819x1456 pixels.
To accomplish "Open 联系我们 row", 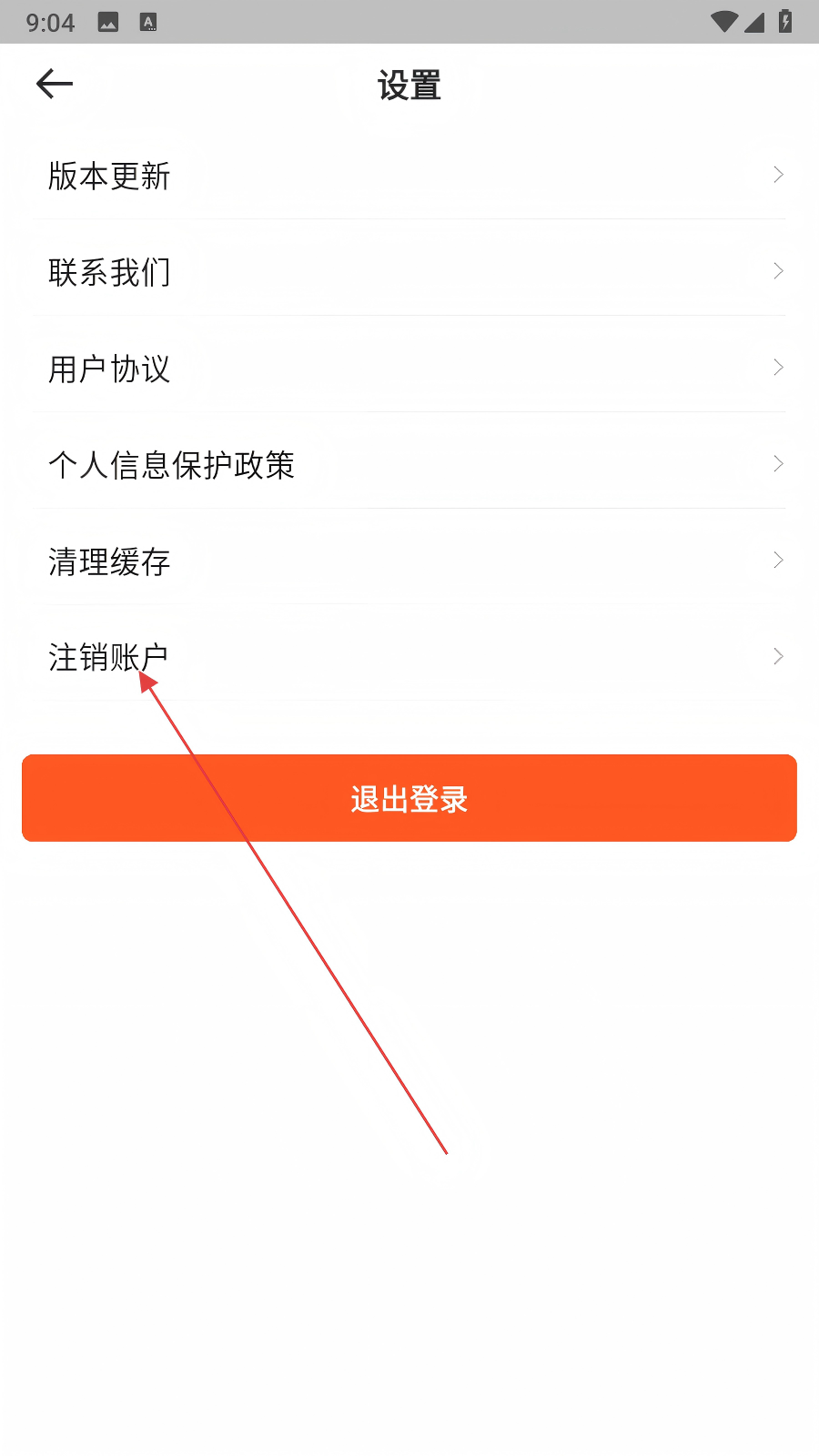I will click(409, 271).
